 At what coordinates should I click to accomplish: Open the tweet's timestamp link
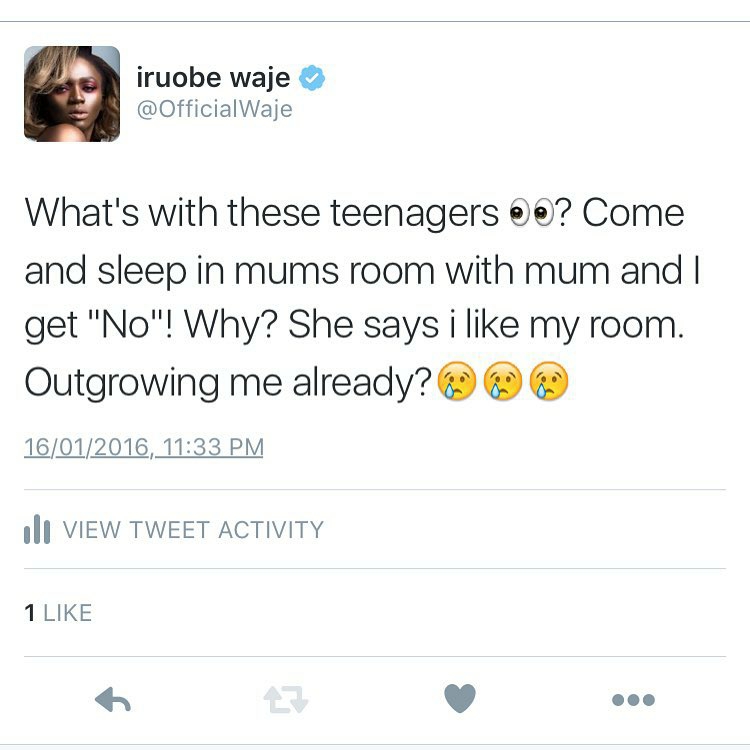pos(144,446)
